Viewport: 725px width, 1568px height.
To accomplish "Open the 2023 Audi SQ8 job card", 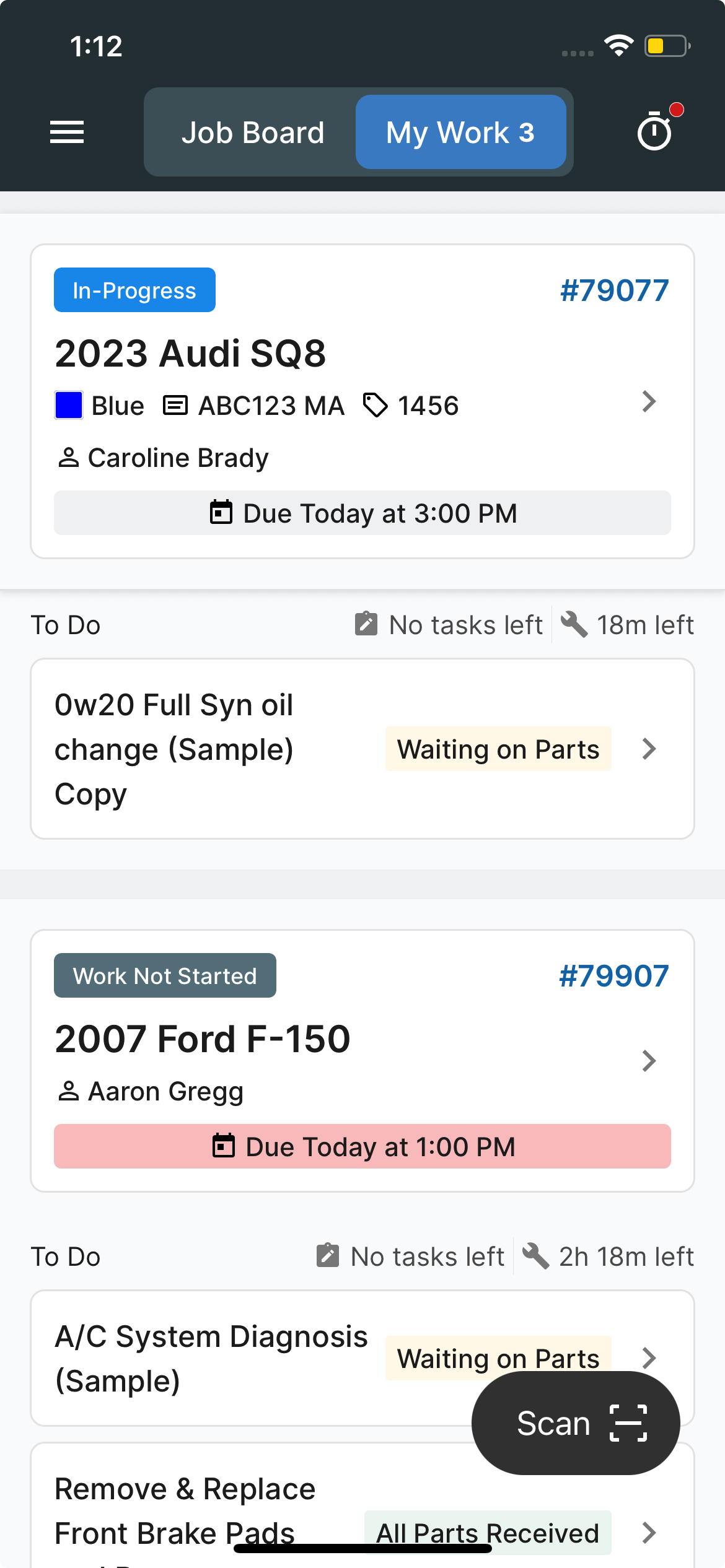I will (362, 401).
